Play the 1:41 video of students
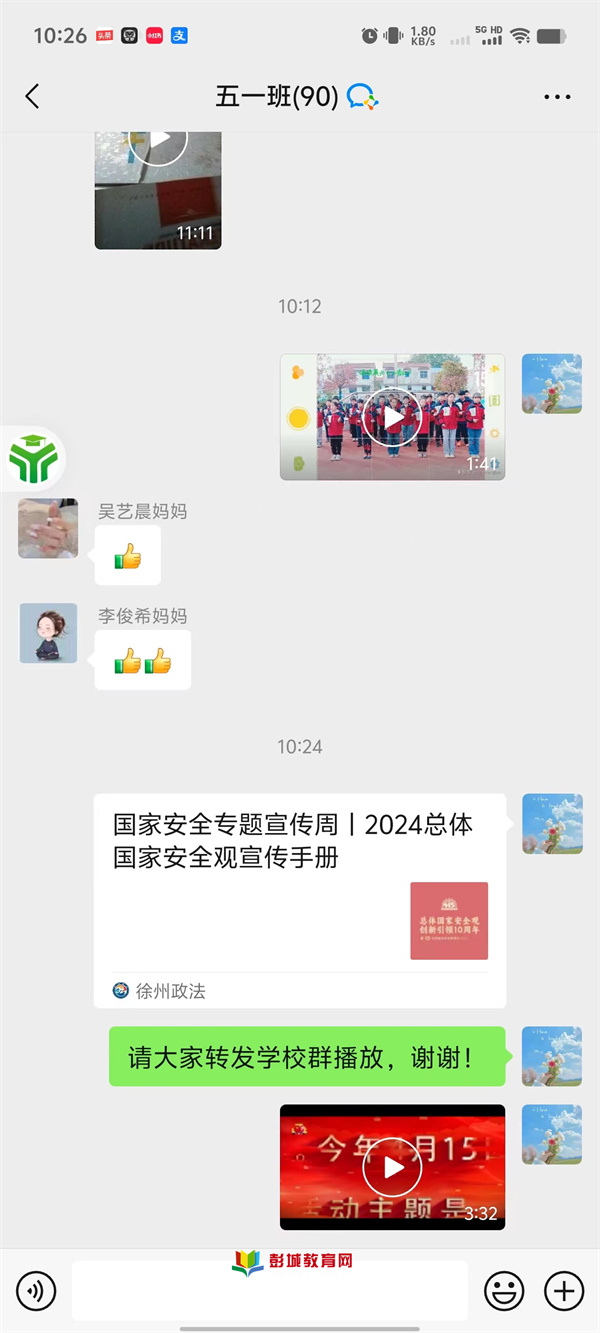The image size is (600, 1333). 392,416
